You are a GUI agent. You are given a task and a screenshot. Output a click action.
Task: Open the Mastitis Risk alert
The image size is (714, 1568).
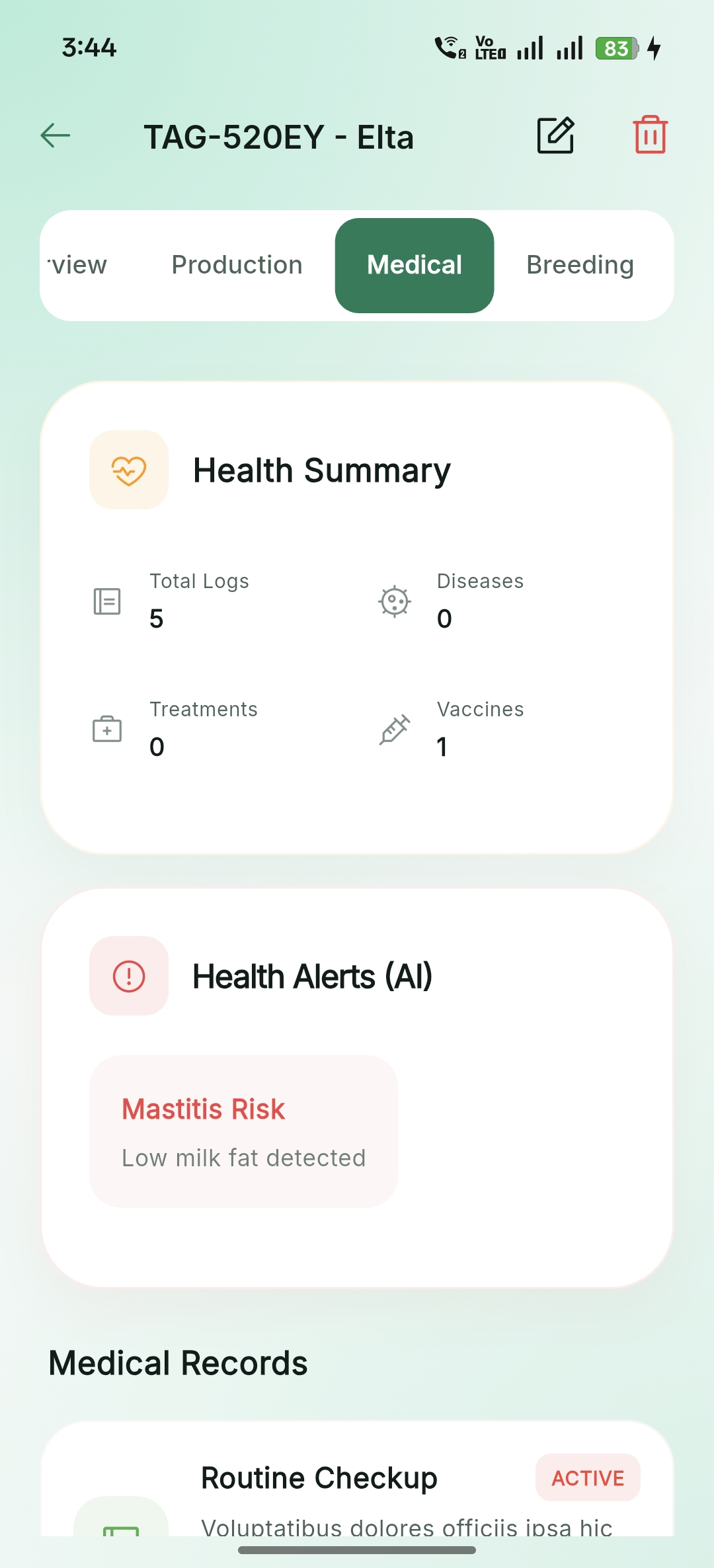243,1131
